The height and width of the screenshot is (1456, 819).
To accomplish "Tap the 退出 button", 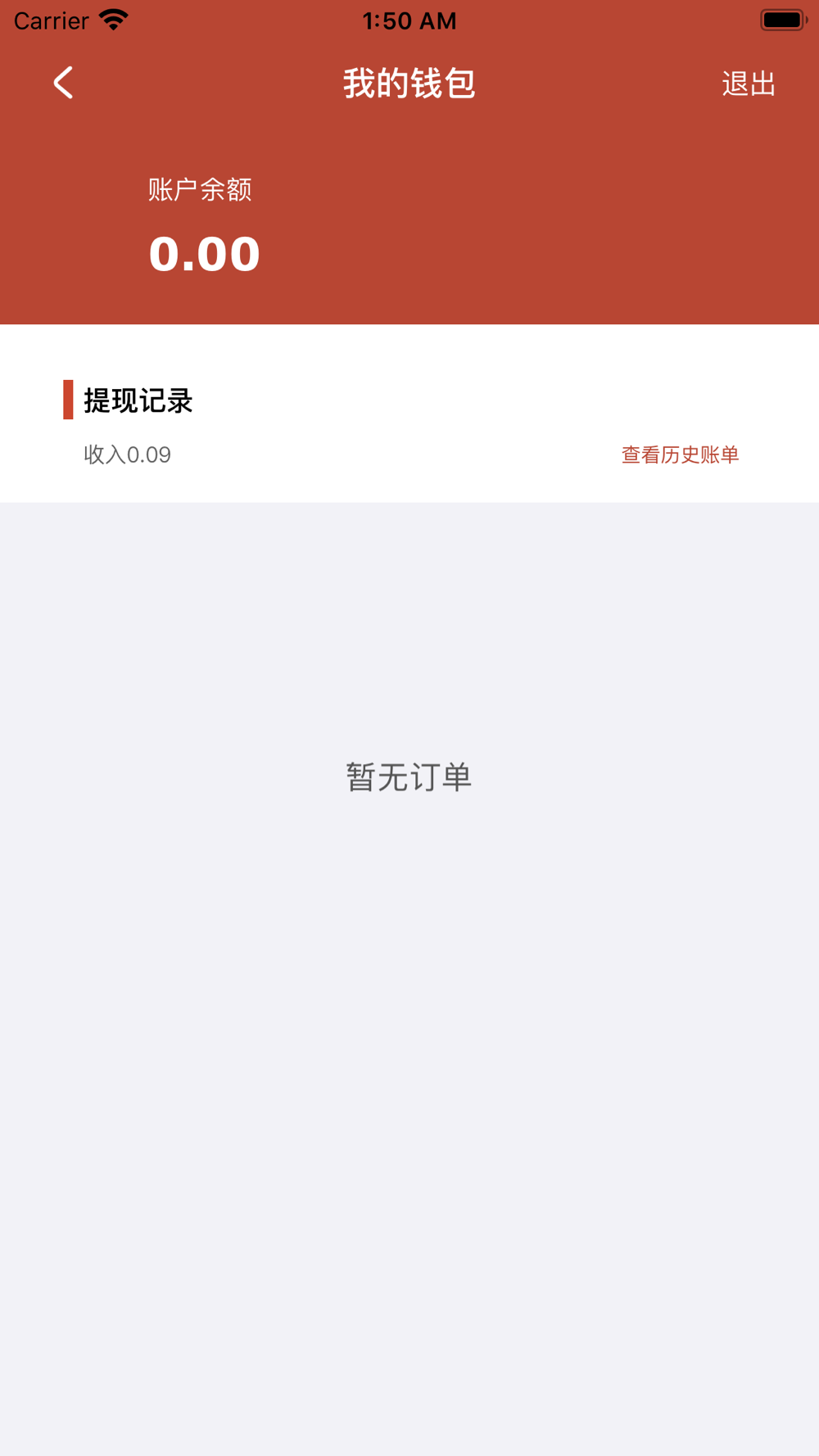I will (749, 84).
